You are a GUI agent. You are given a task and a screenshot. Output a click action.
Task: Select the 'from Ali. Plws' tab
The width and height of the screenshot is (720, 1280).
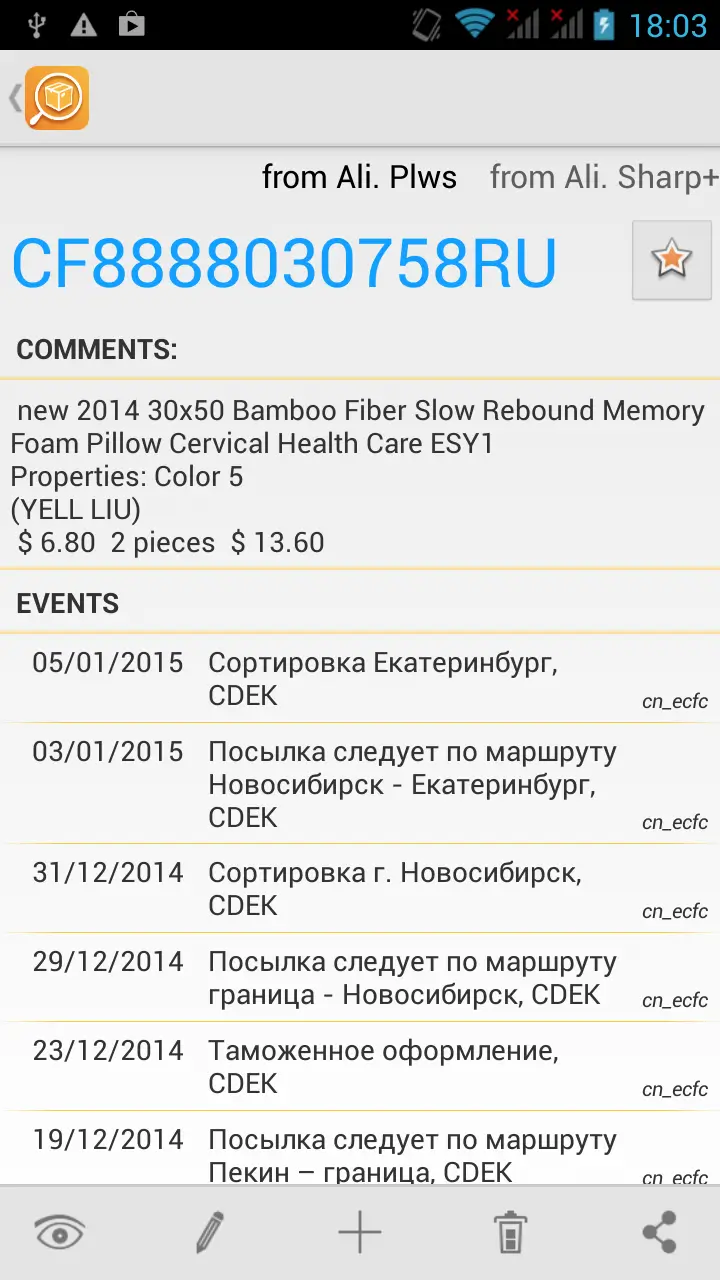tap(360, 177)
